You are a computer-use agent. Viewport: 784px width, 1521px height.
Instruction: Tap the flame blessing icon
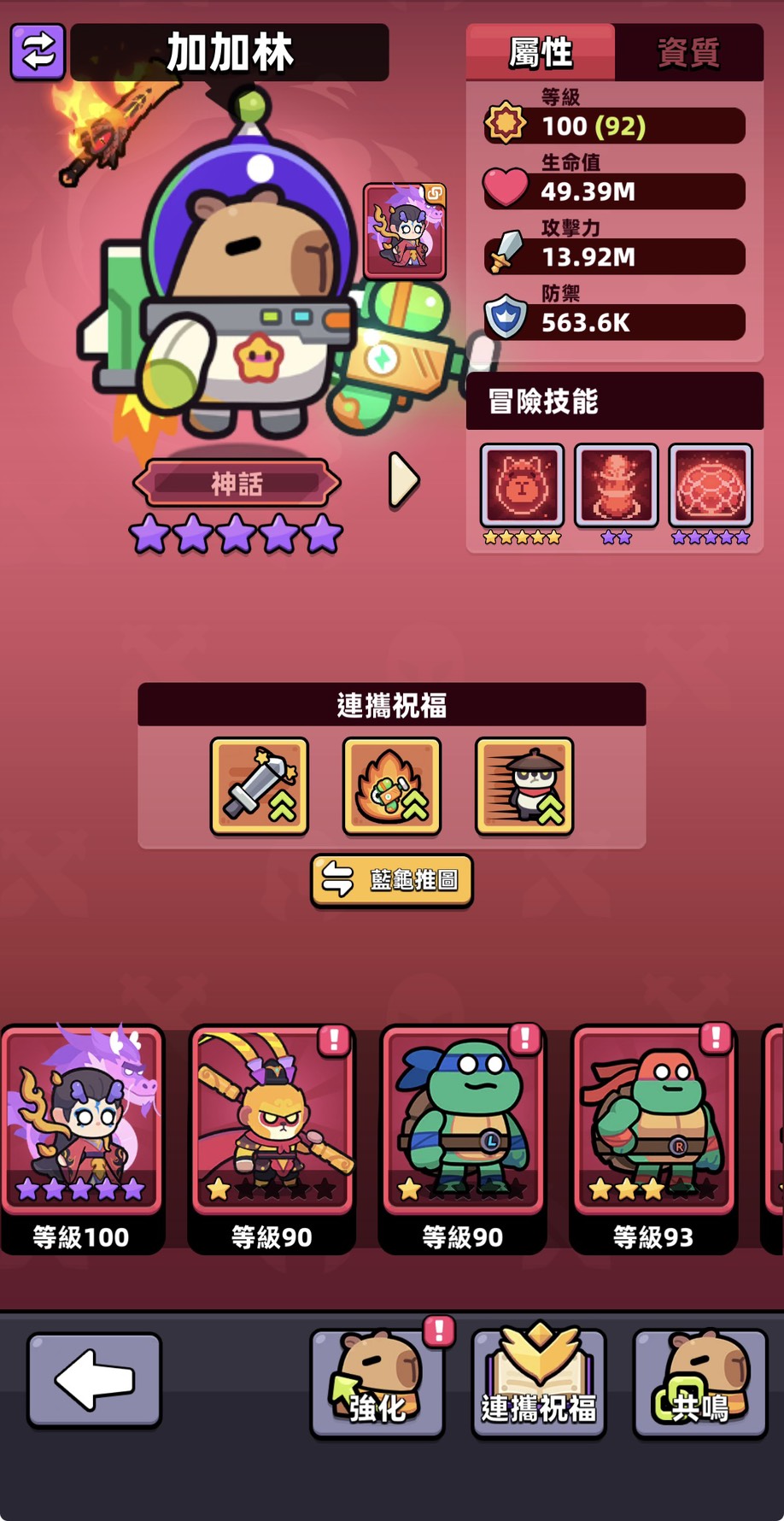(392, 786)
